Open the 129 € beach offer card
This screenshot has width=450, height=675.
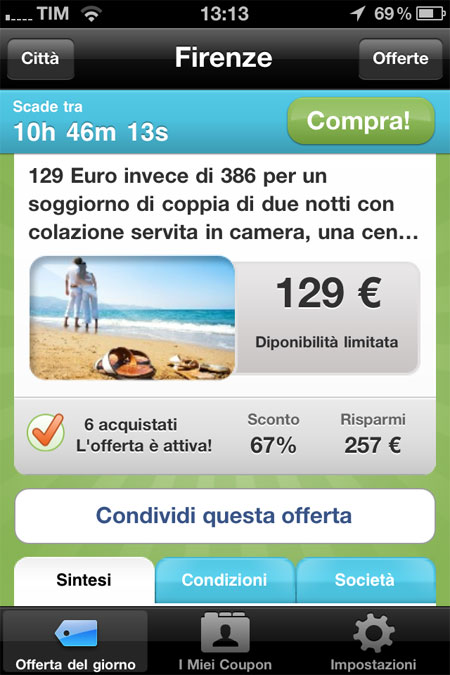pos(225,318)
